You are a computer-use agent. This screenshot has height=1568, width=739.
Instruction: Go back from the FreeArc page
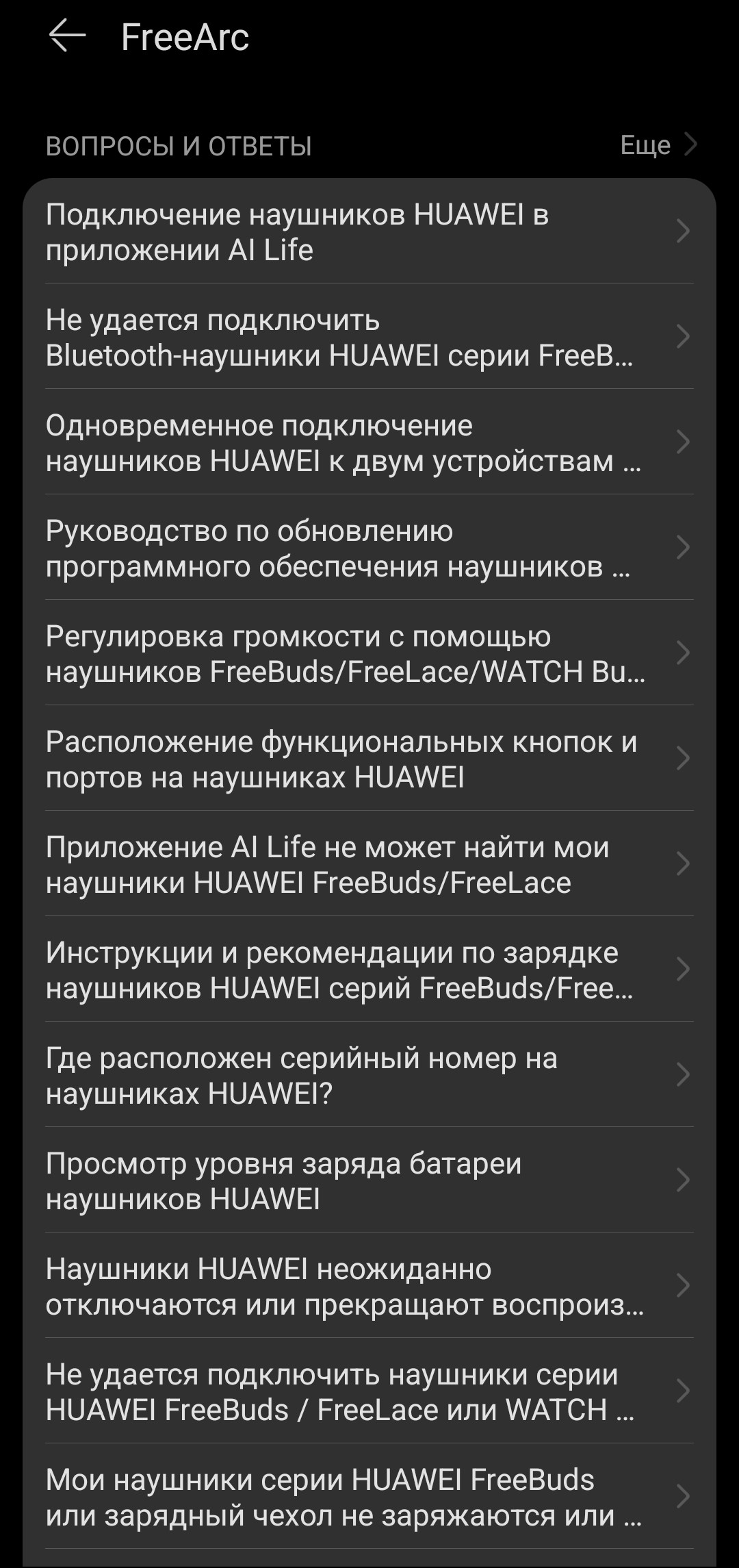click(x=67, y=36)
